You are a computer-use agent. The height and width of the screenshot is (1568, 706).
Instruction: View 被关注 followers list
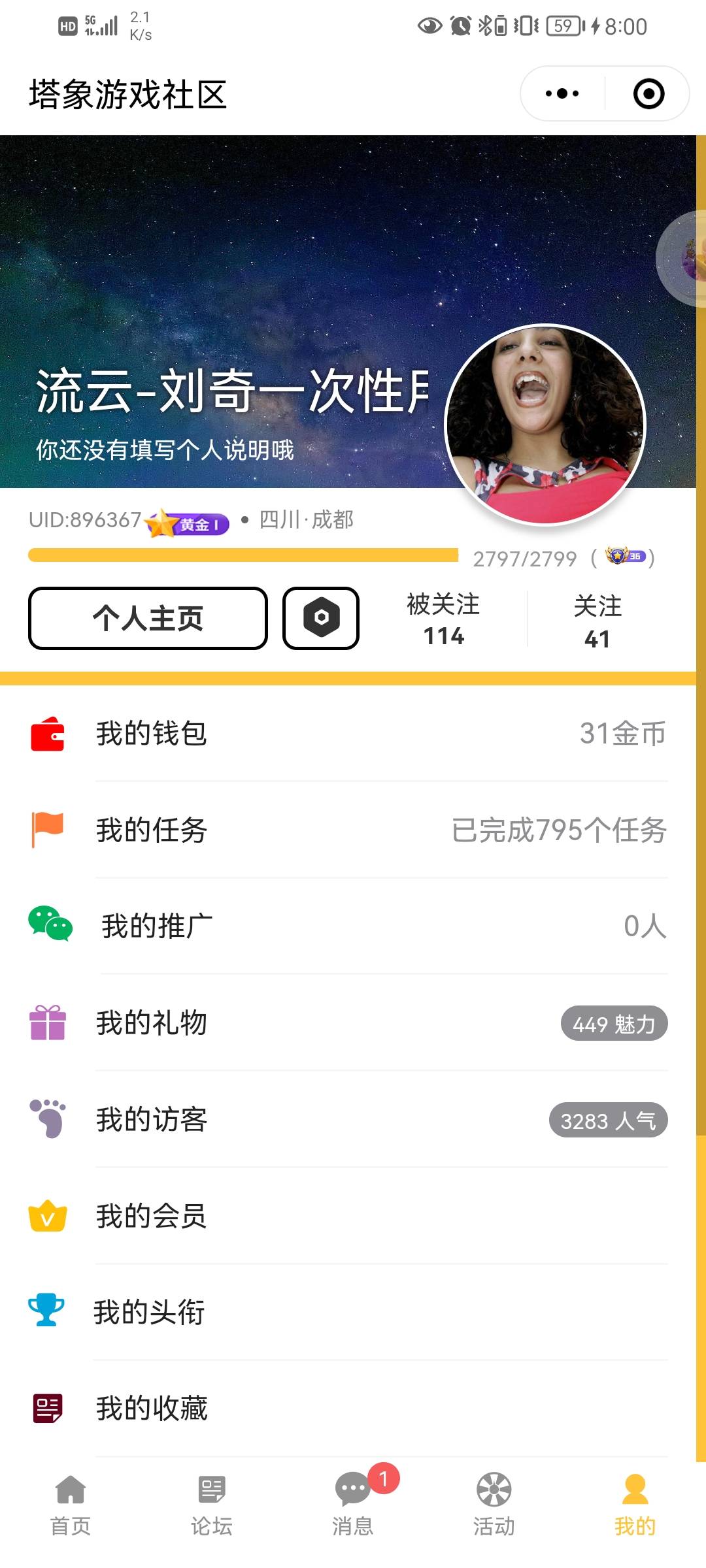[x=443, y=619]
